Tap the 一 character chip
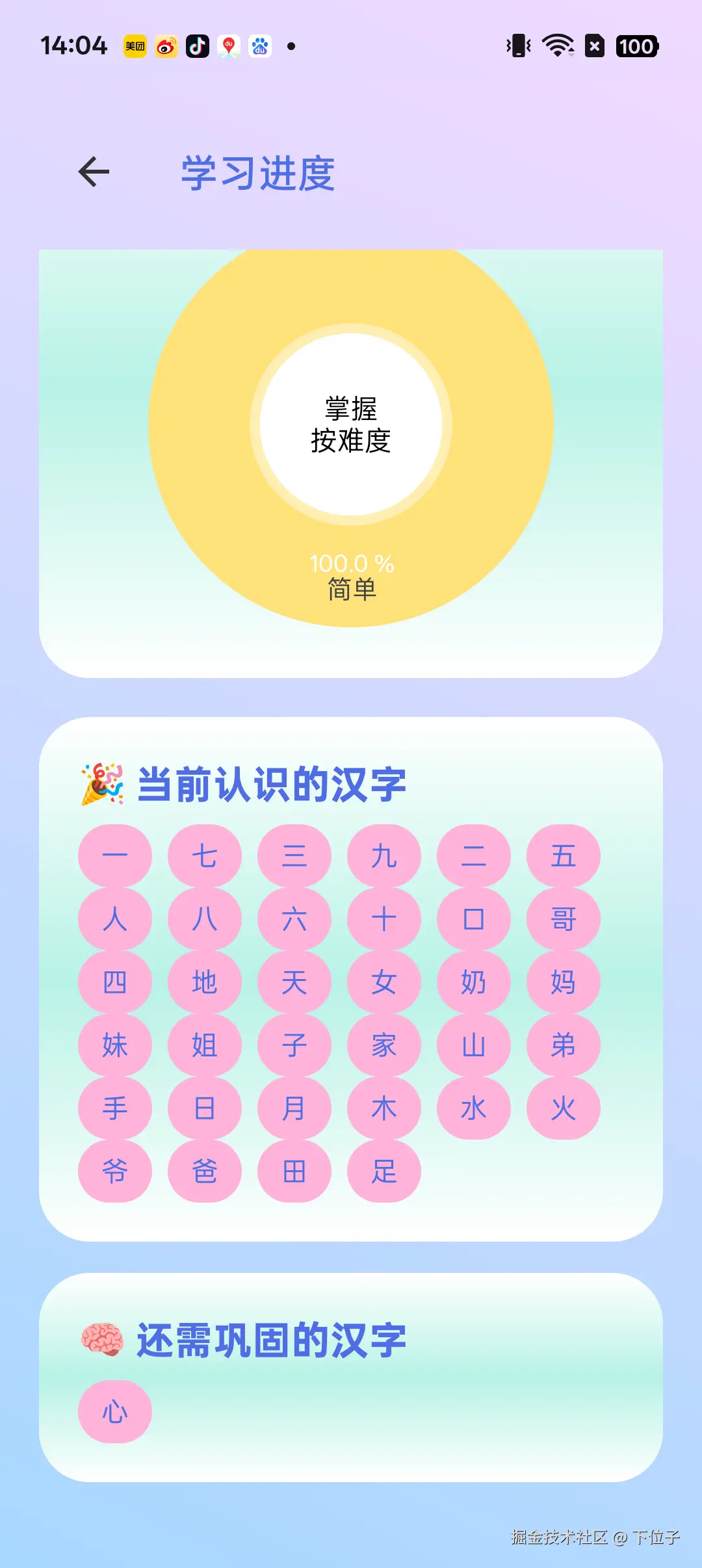Screen dimensions: 702x1568 (x=115, y=856)
